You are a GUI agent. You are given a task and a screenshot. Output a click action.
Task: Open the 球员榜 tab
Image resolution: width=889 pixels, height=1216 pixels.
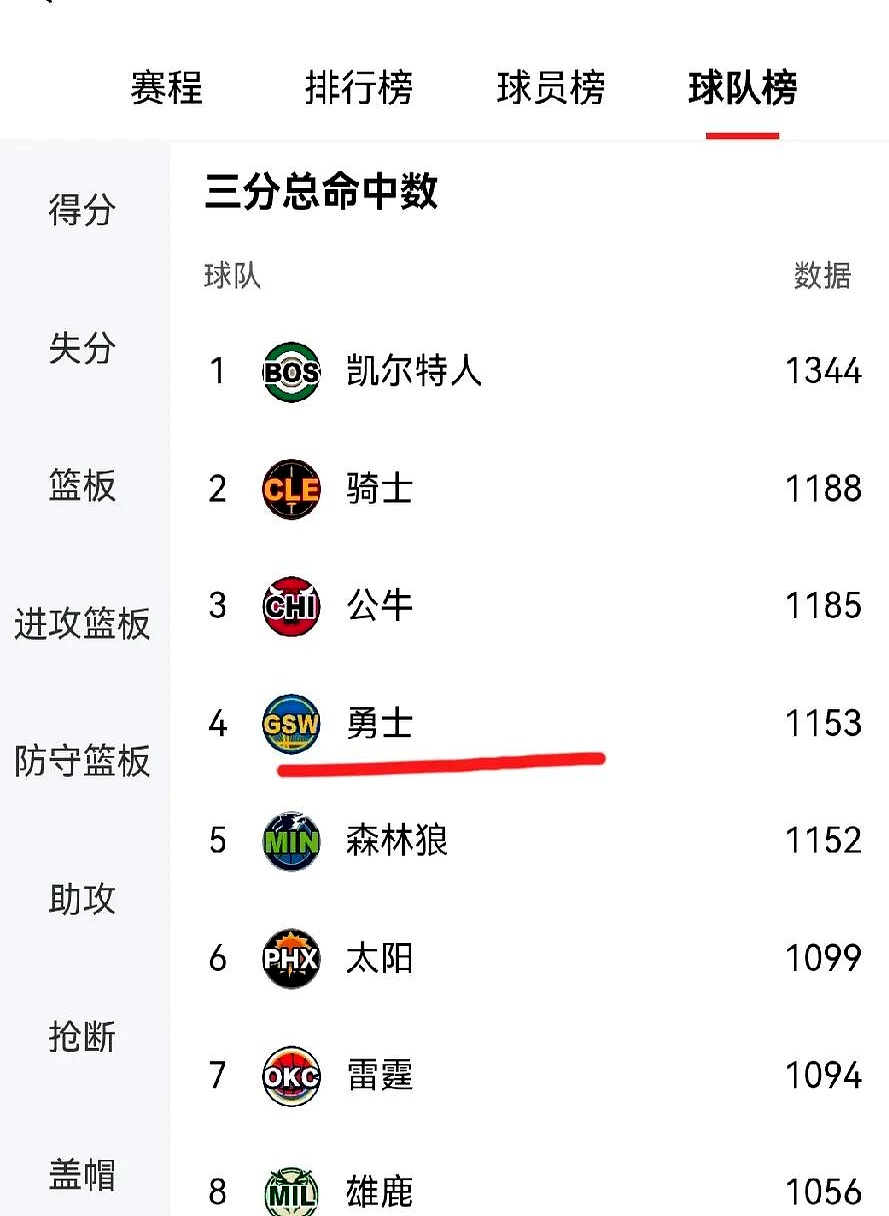(550, 89)
